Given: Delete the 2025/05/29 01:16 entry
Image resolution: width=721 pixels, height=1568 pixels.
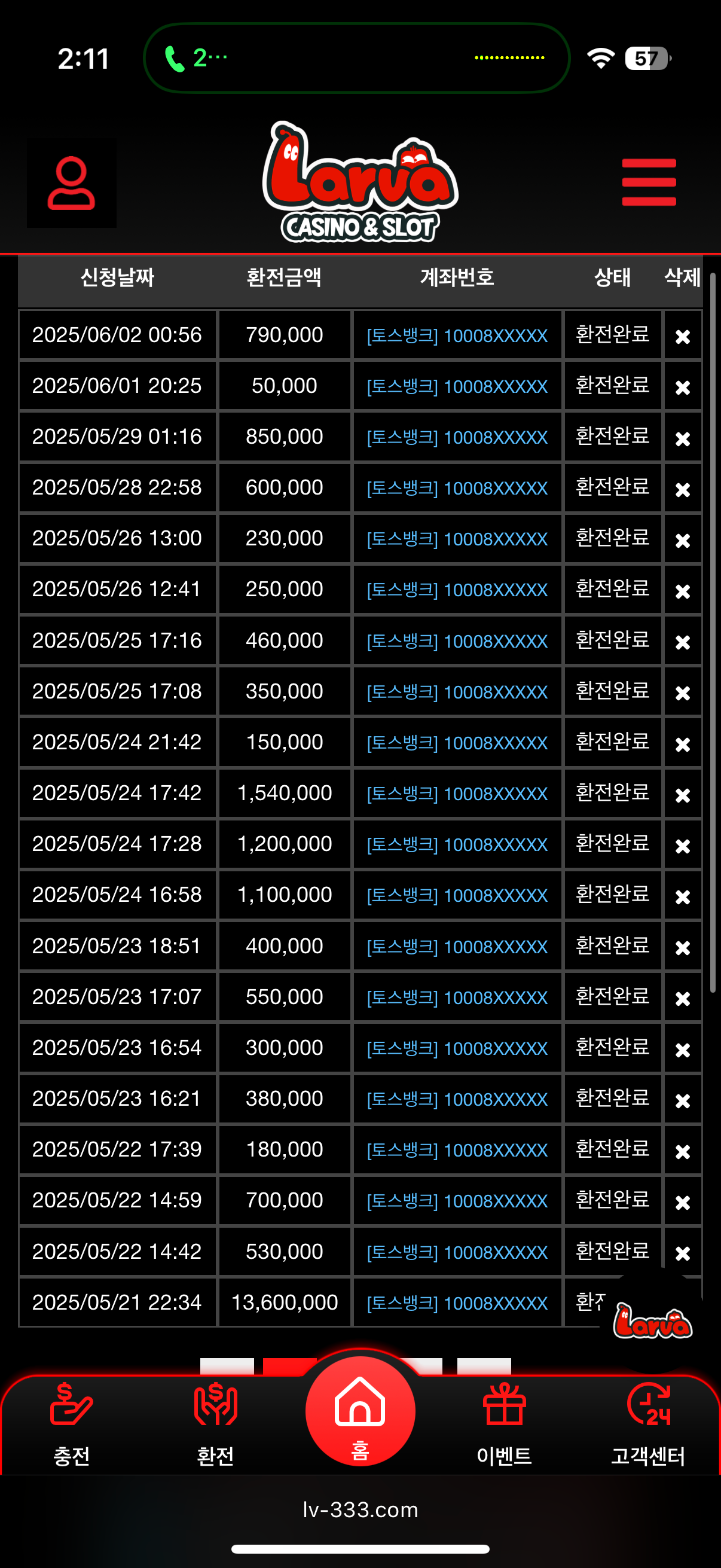Looking at the screenshot, I should (x=682, y=438).
